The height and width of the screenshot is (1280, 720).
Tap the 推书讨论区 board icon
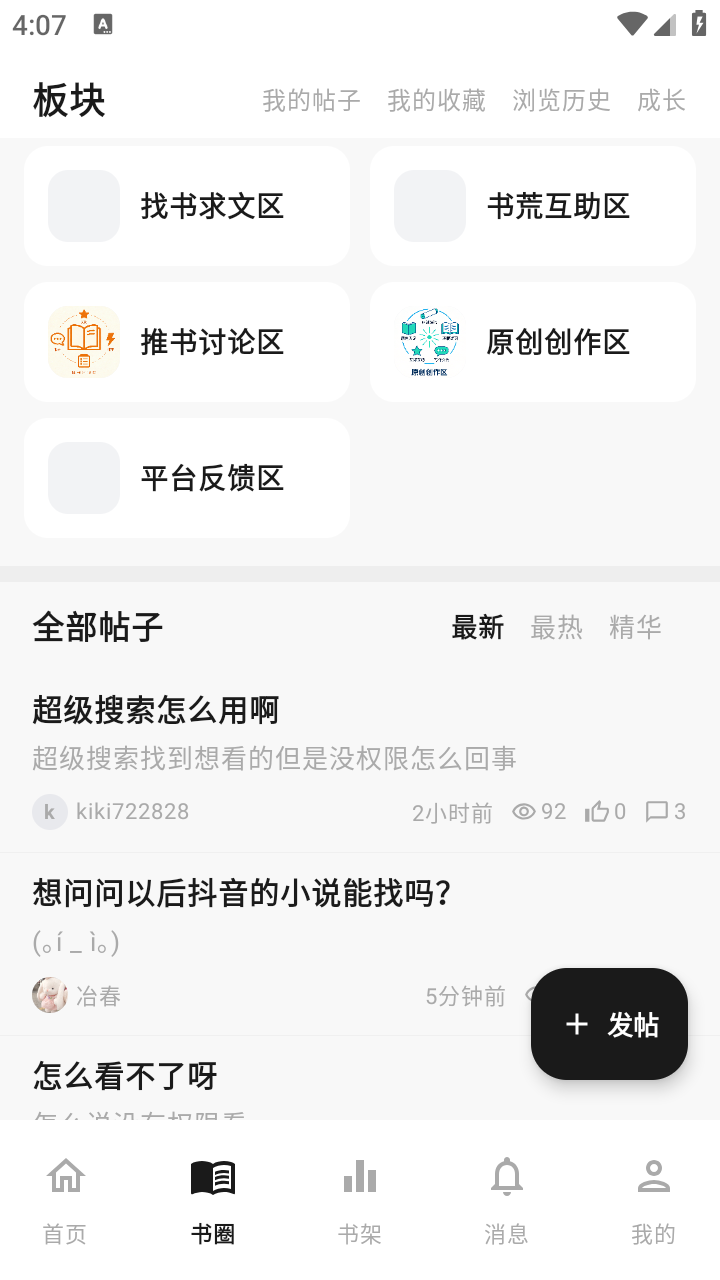pos(83,341)
